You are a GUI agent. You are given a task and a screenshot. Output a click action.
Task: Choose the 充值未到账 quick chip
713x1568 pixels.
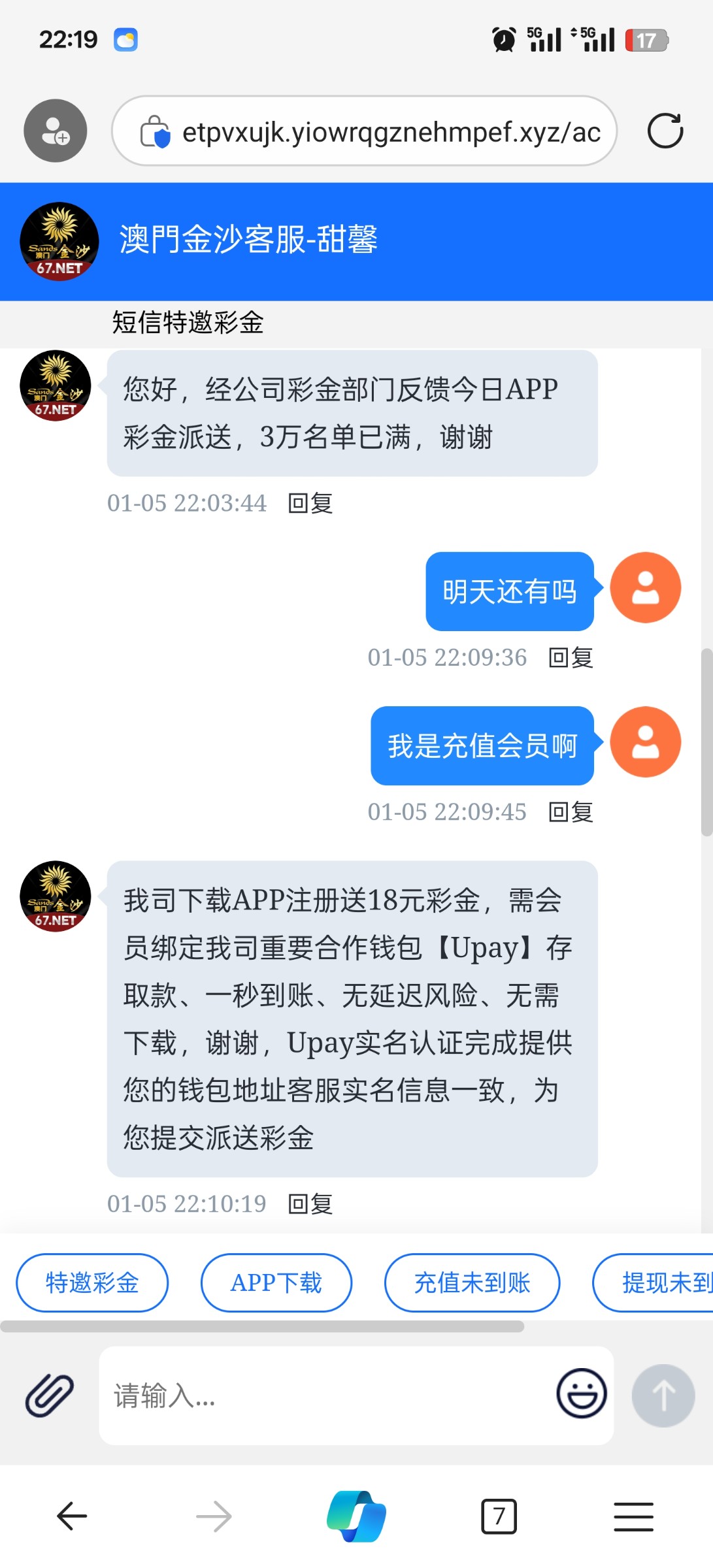[472, 1282]
